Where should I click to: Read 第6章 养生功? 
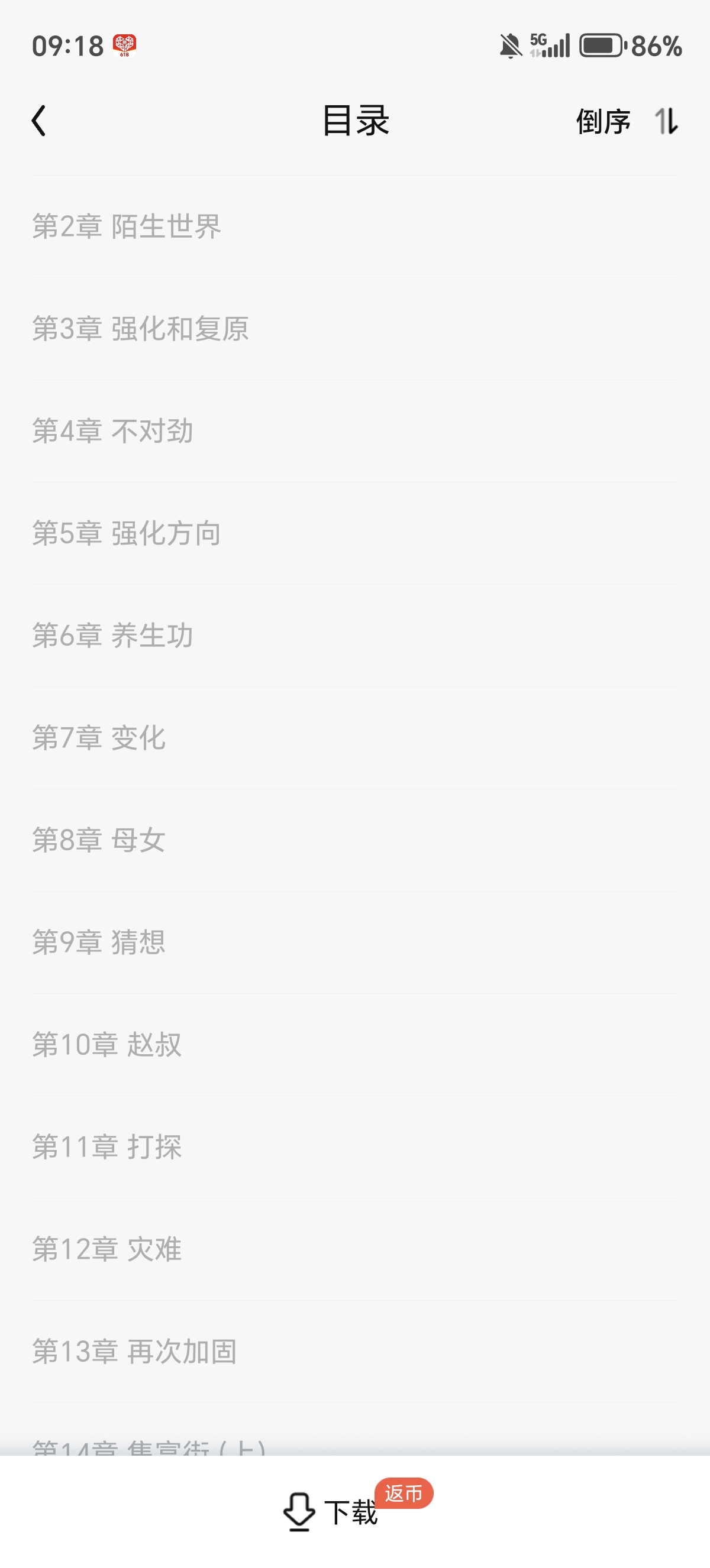(112, 636)
